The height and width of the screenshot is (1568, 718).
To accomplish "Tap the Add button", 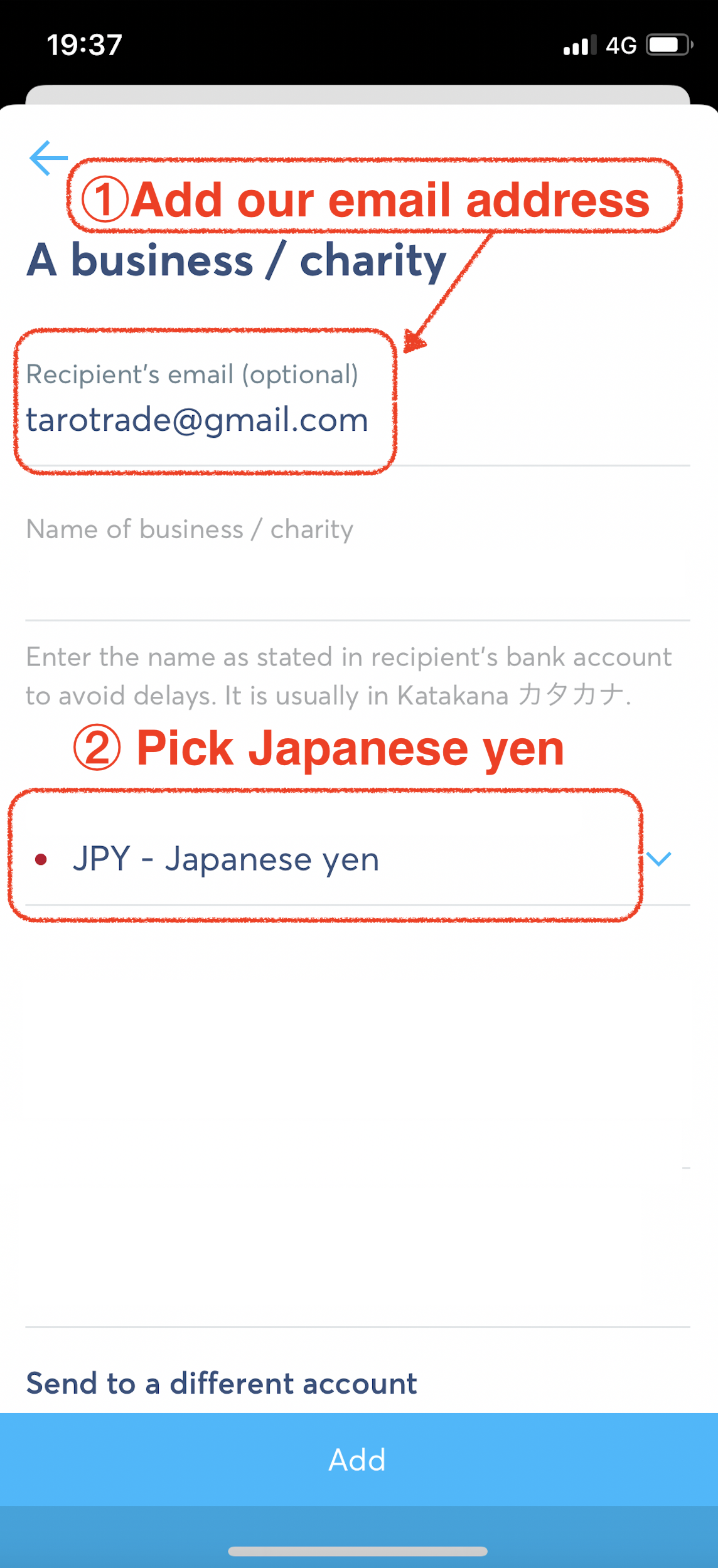I will click(359, 1459).
